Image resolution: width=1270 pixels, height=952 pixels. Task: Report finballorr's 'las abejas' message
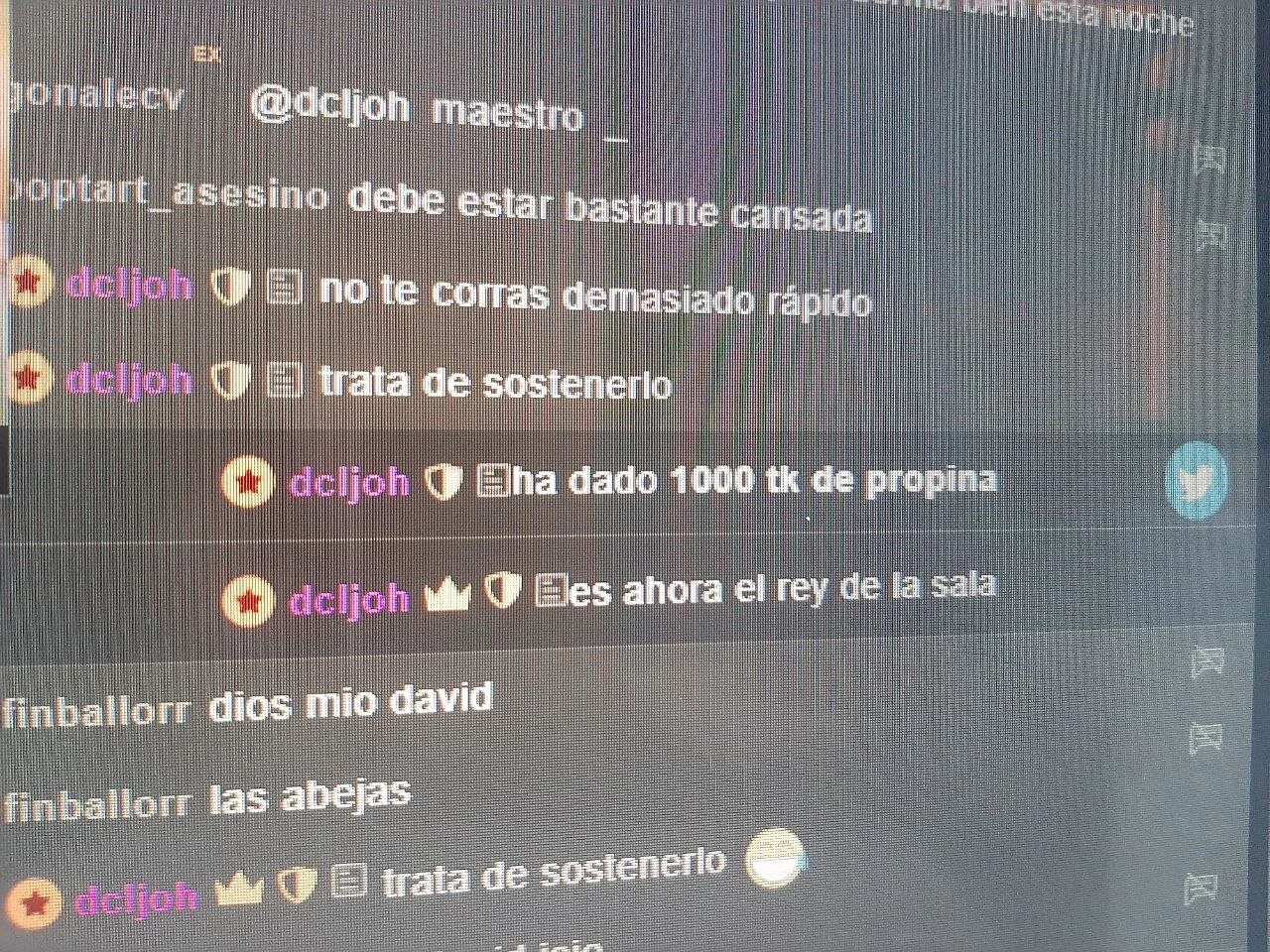[x=1205, y=737]
